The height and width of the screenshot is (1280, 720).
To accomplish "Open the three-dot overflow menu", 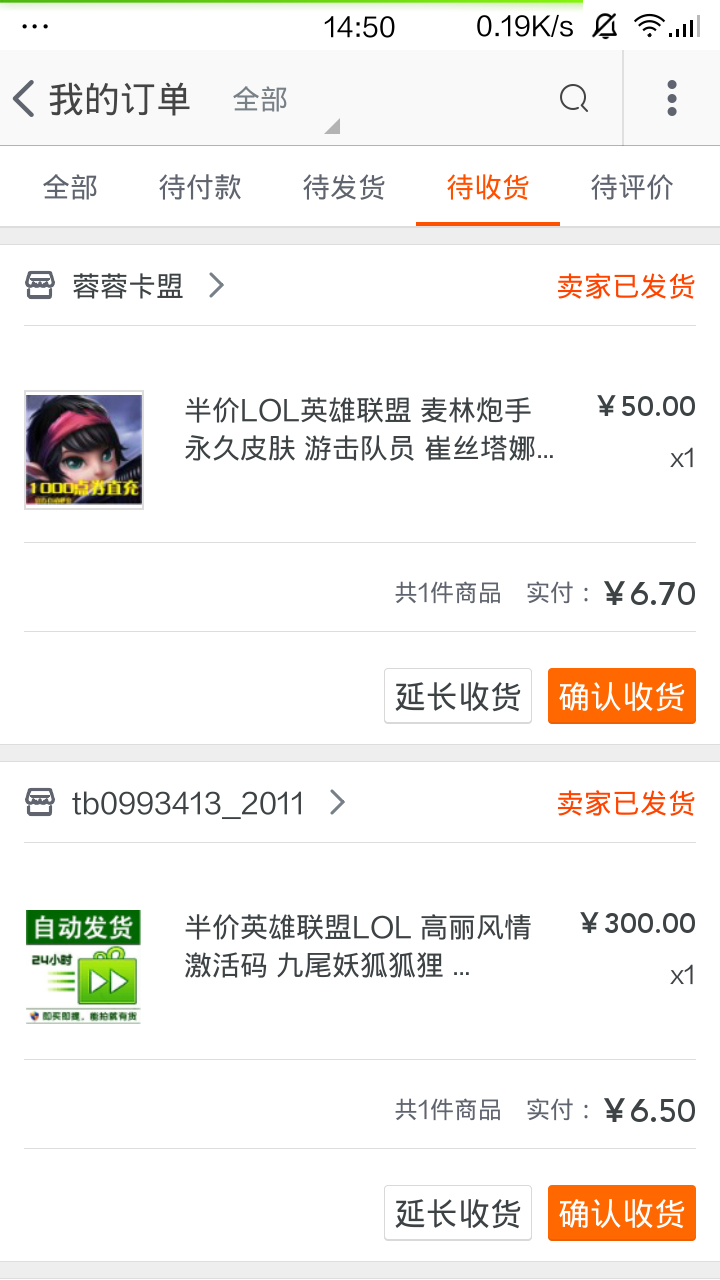I will coord(671,99).
